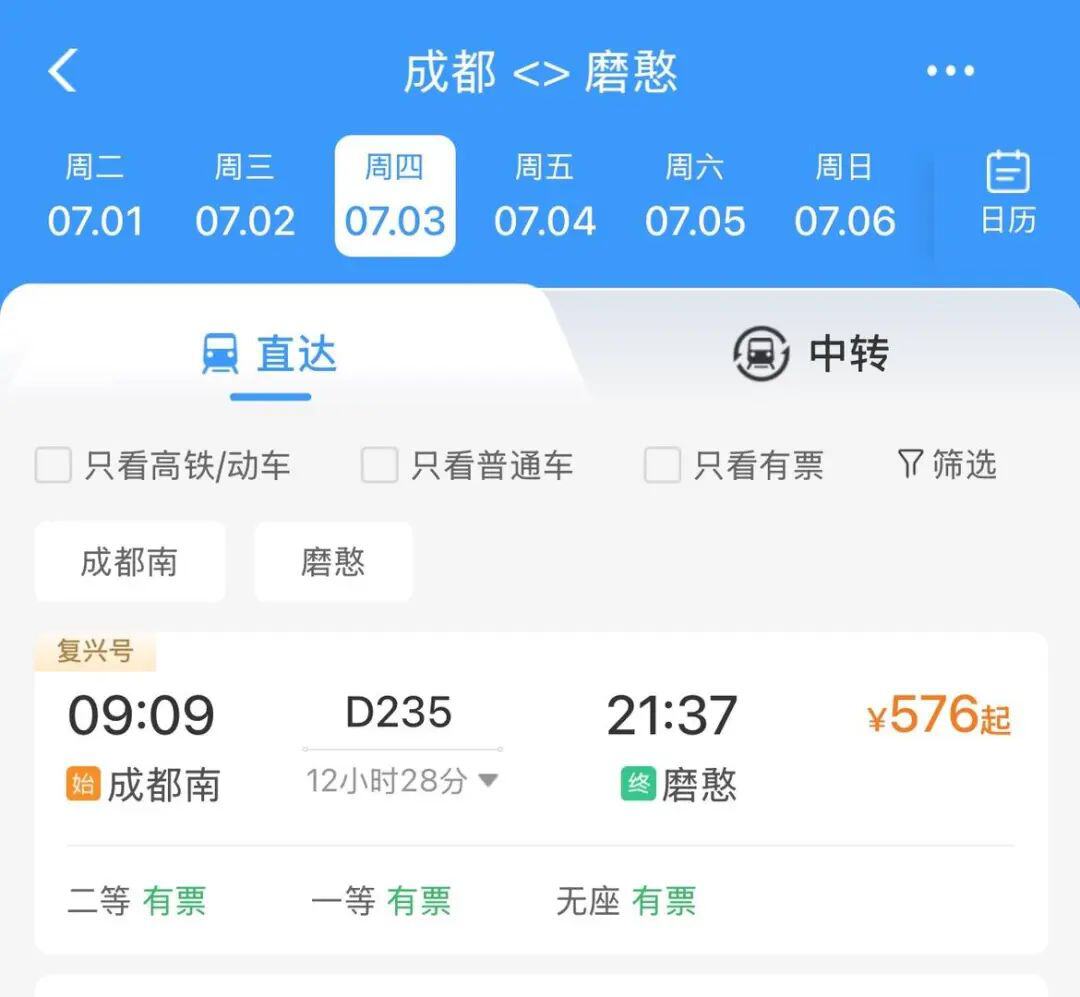Select Sunday 07.06 date
The width and height of the screenshot is (1080, 997).
844,196
